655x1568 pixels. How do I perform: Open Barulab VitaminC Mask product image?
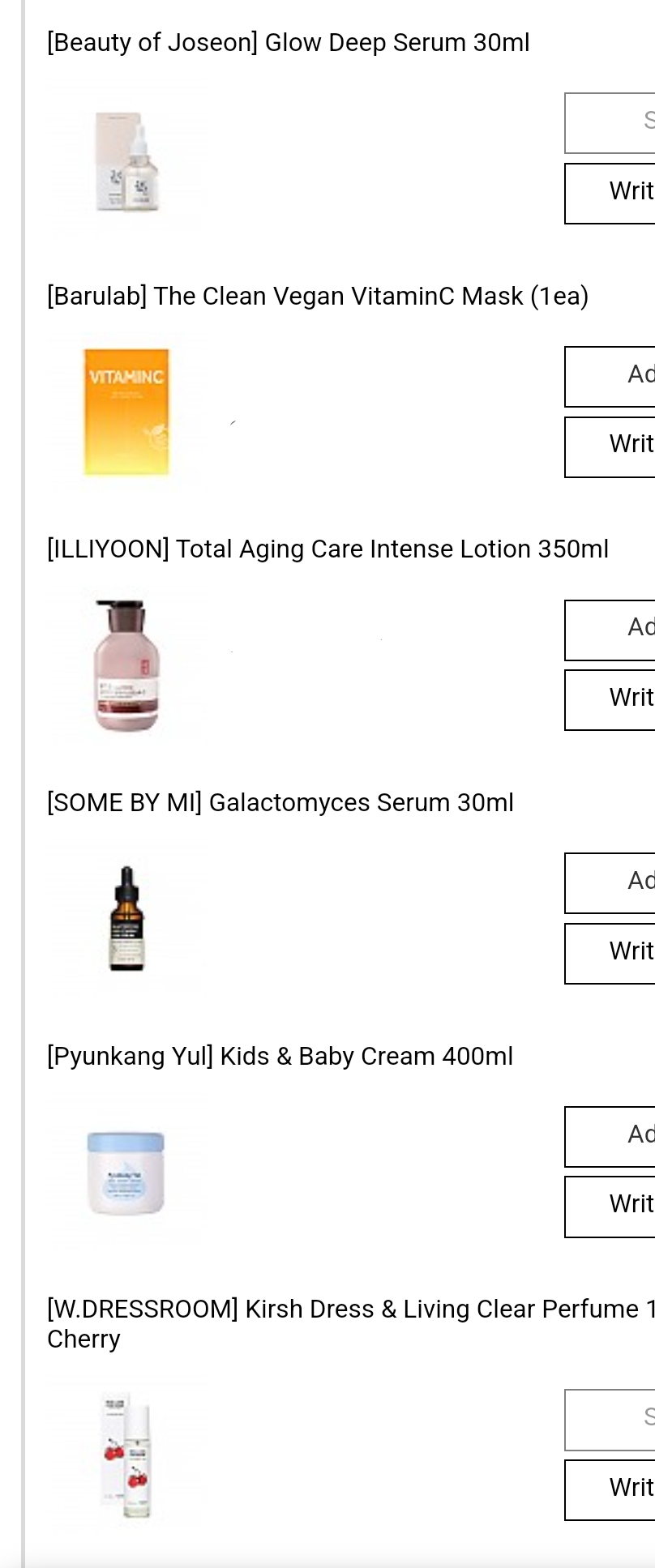126,412
